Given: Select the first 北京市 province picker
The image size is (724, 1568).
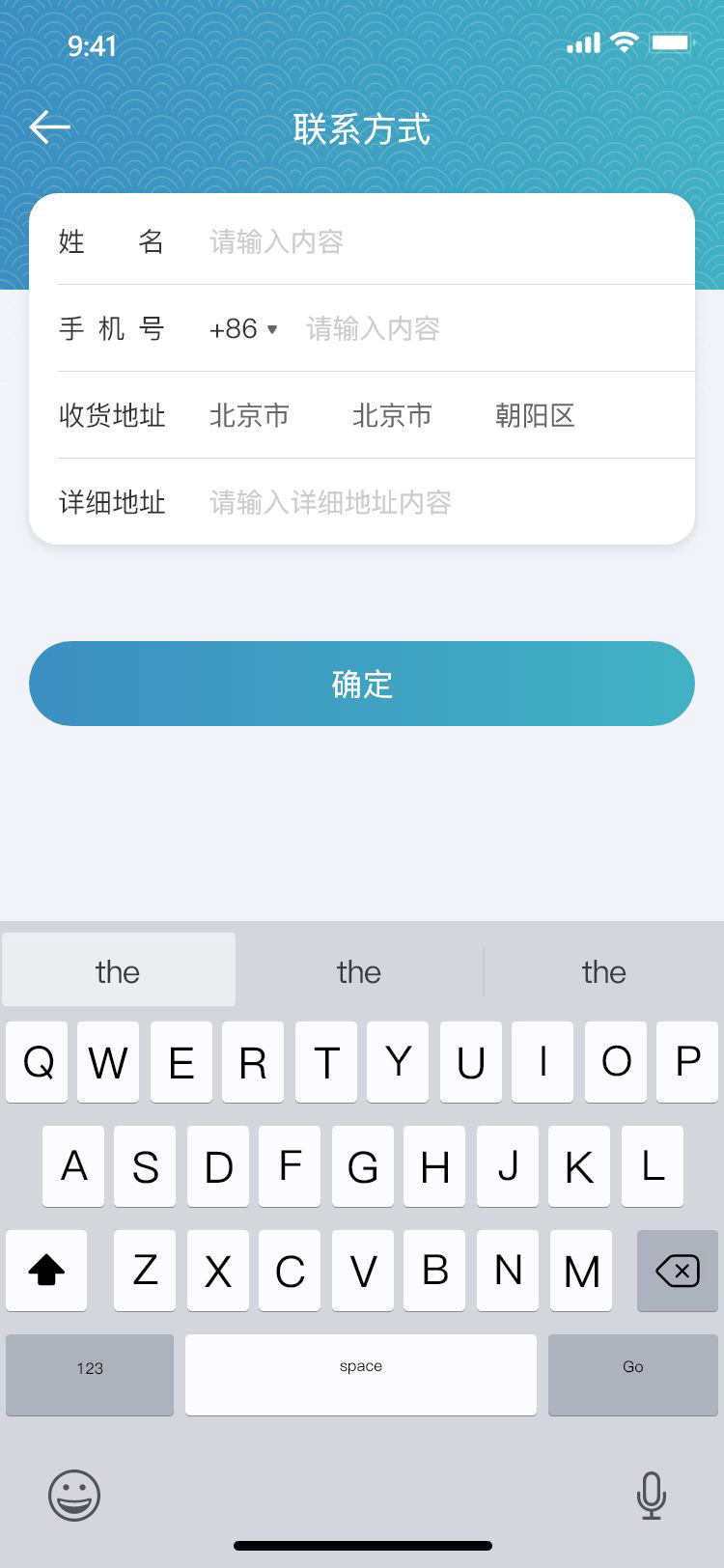Looking at the screenshot, I should pos(249,416).
